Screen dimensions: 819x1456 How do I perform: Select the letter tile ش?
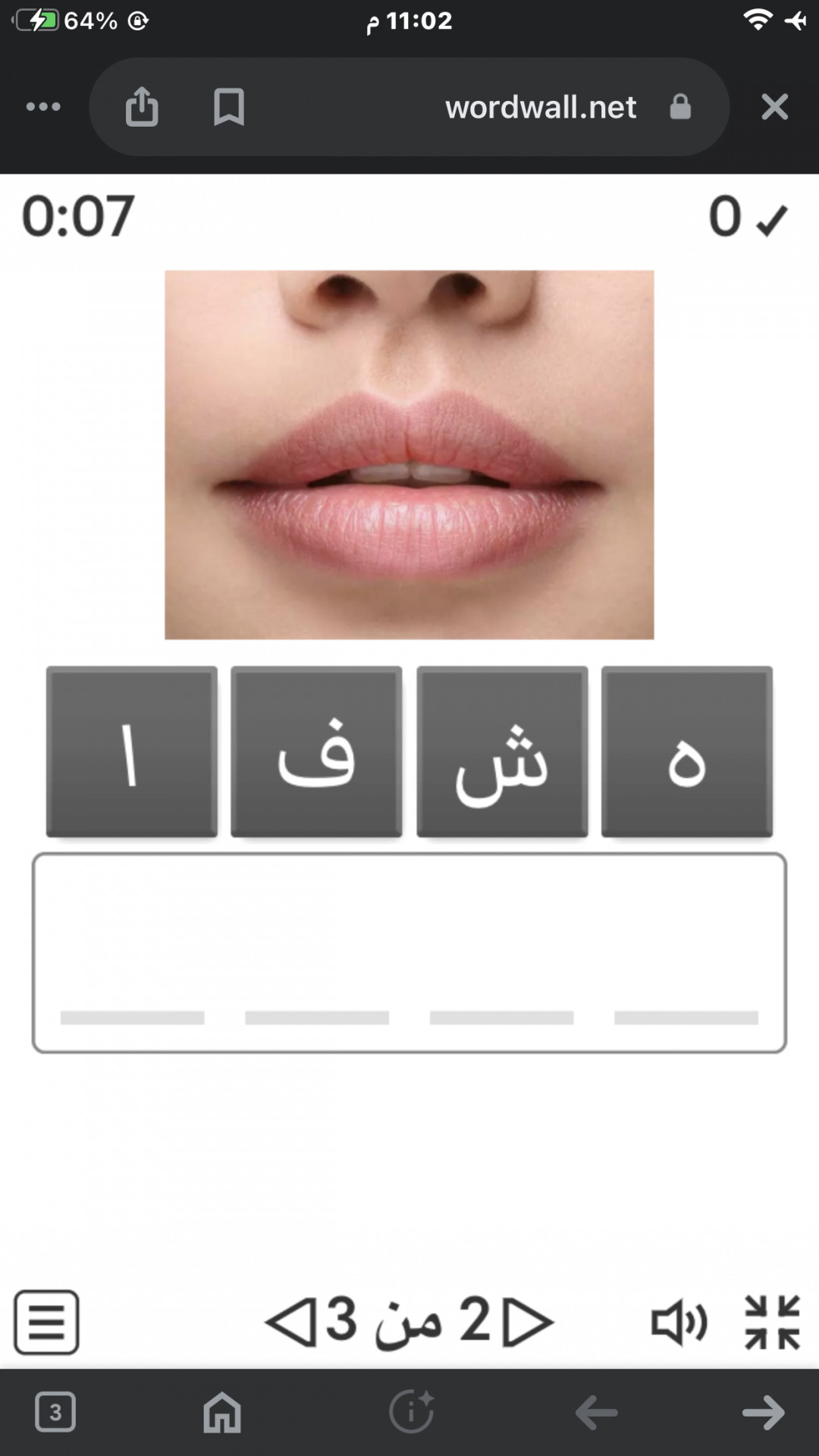pyautogui.click(x=502, y=752)
